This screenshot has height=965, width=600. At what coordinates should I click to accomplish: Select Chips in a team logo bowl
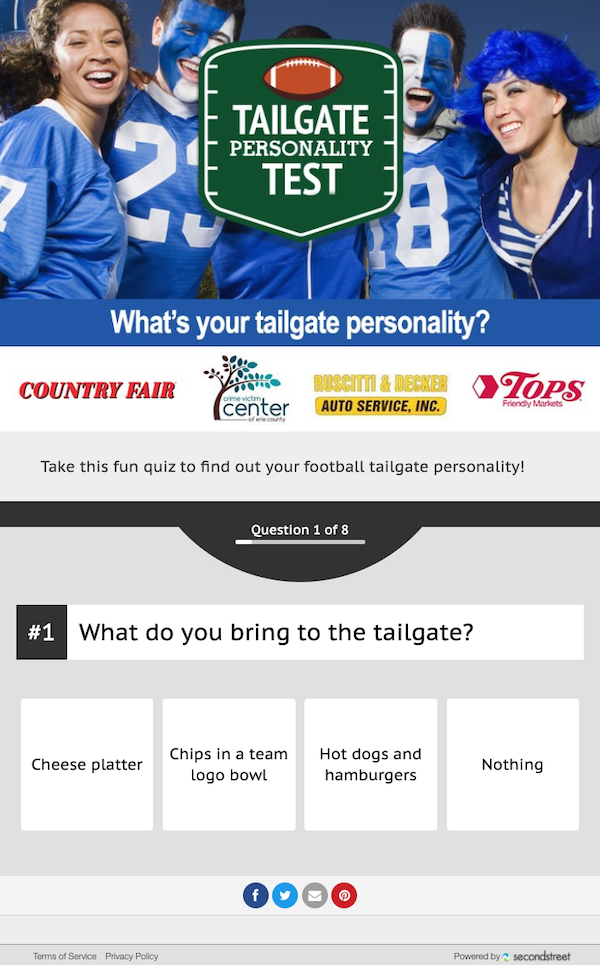click(229, 764)
